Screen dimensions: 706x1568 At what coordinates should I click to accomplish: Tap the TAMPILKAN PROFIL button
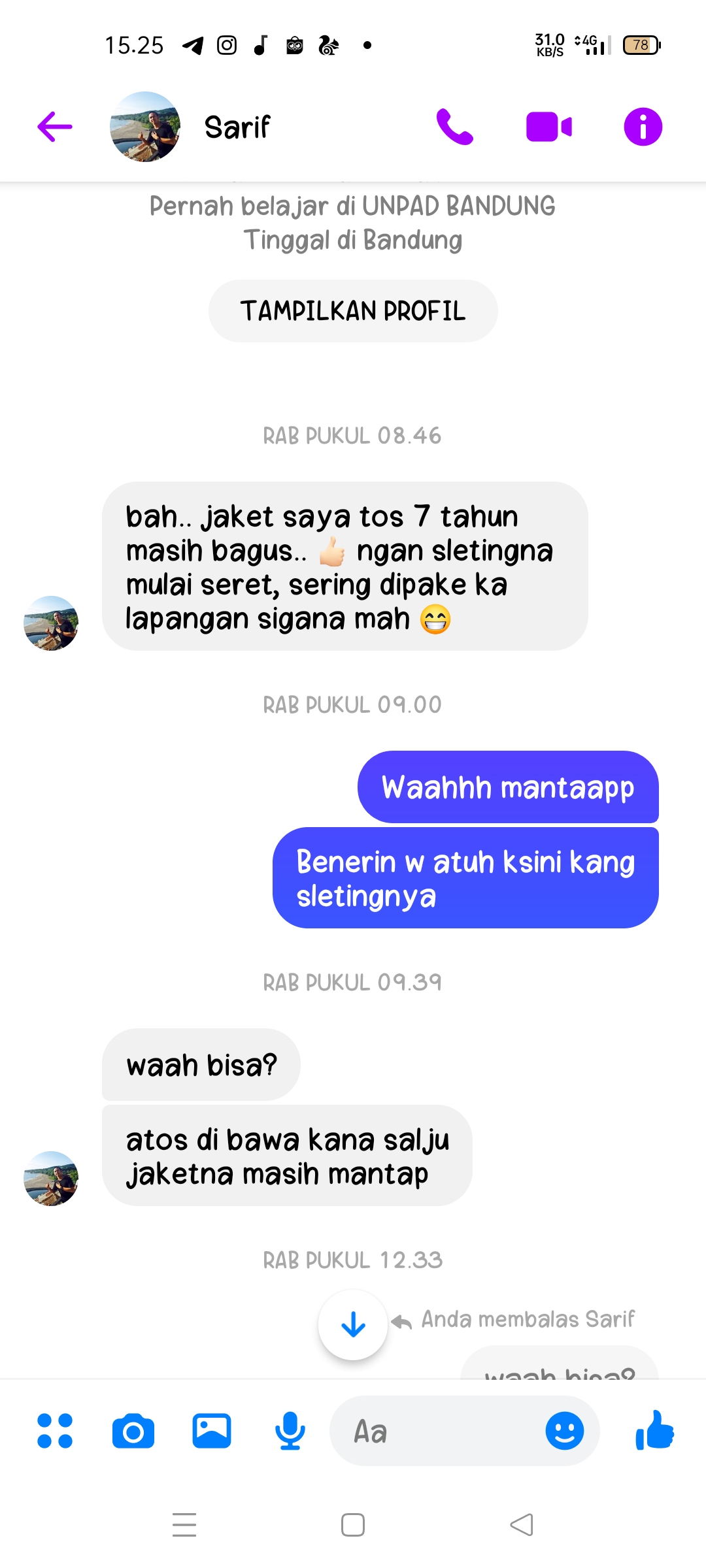(x=353, y=311)
